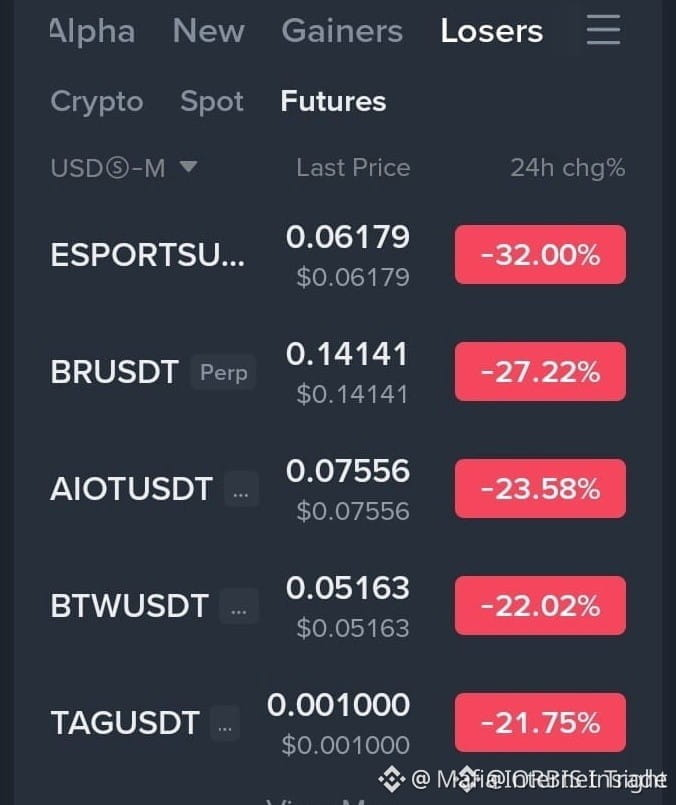This screenshot has height=805, width=676.
Task: Open the AIOTUSDT futures row
Action: 338,489
